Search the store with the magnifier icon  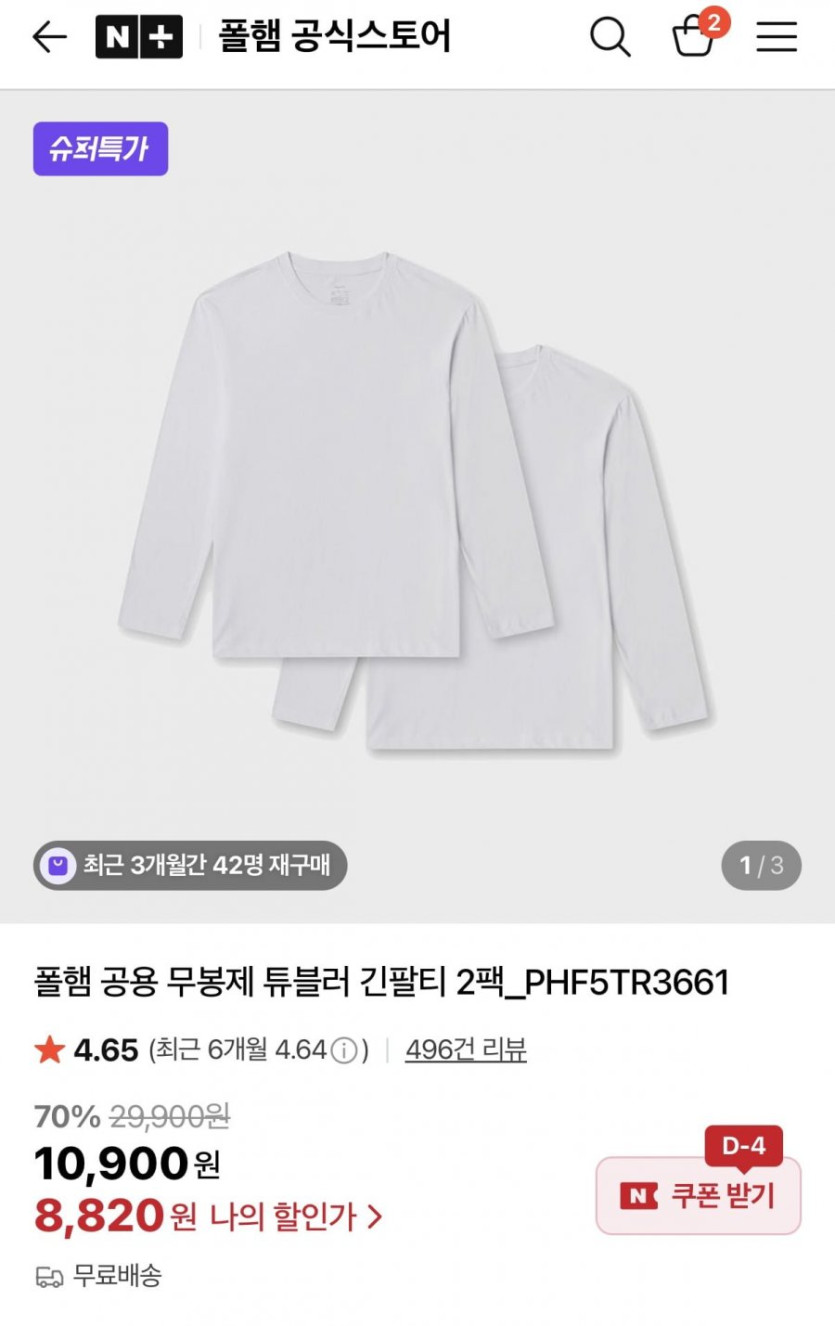(609, 38)
